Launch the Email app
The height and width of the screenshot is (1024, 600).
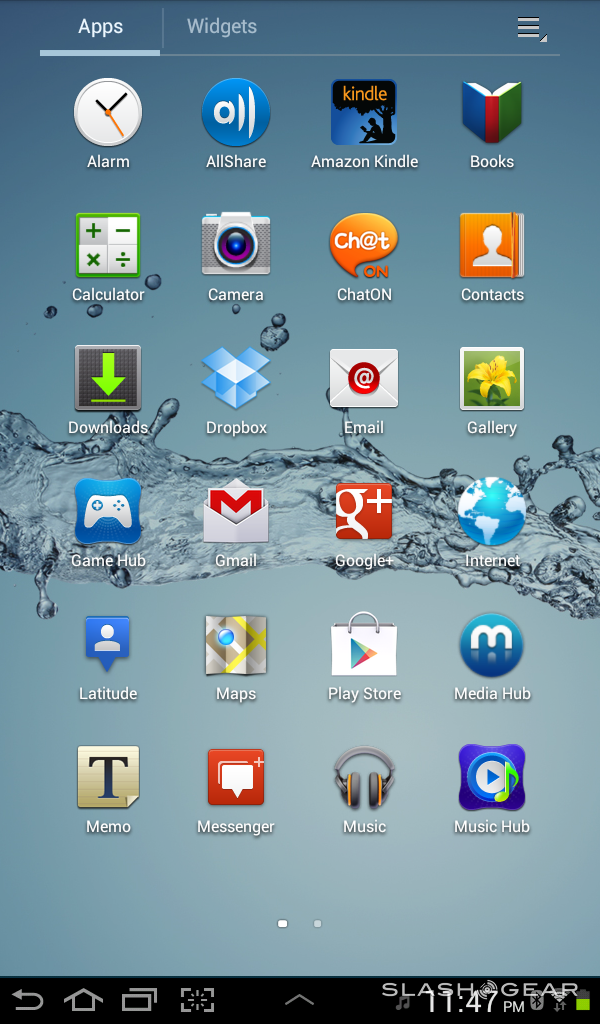(364, 379)
